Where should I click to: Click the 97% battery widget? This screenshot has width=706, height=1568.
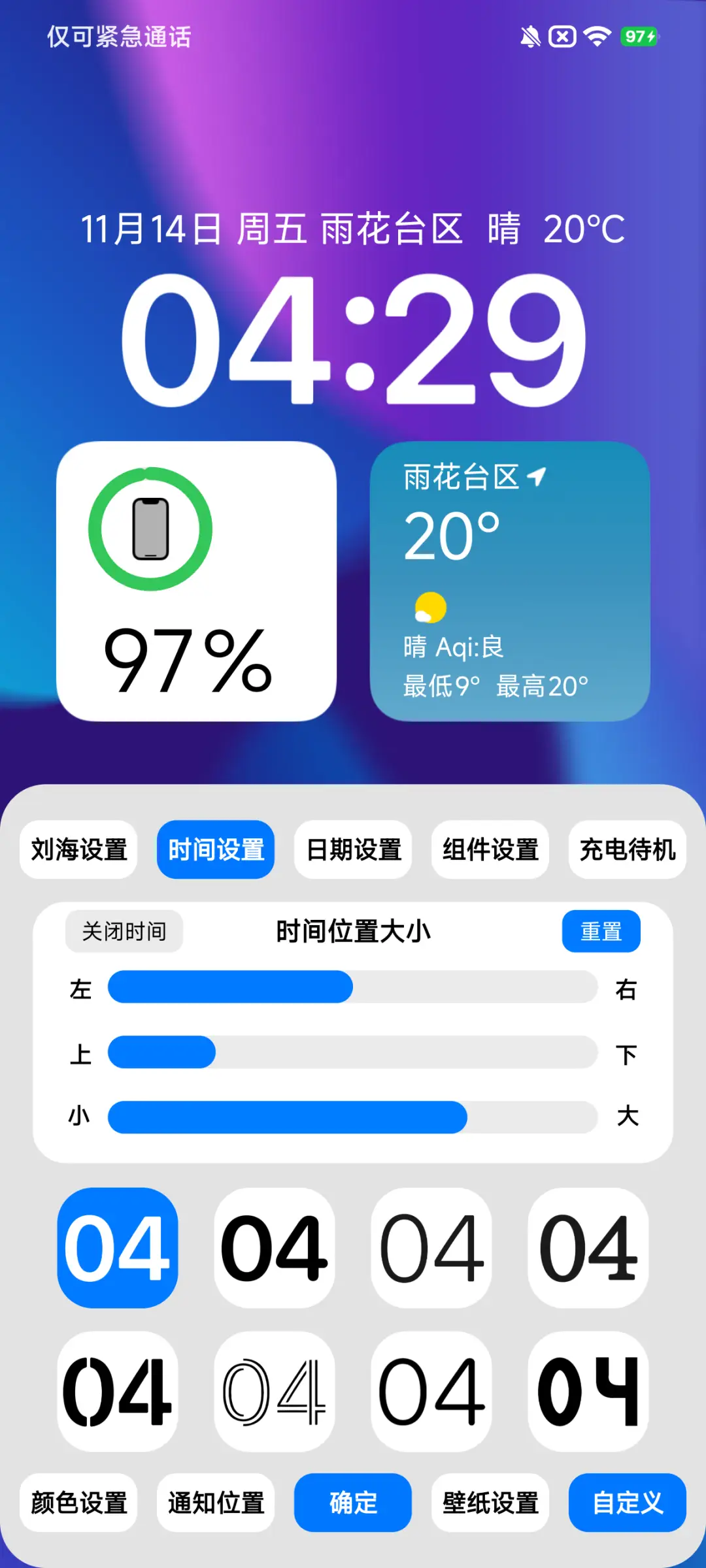point(196,581)
